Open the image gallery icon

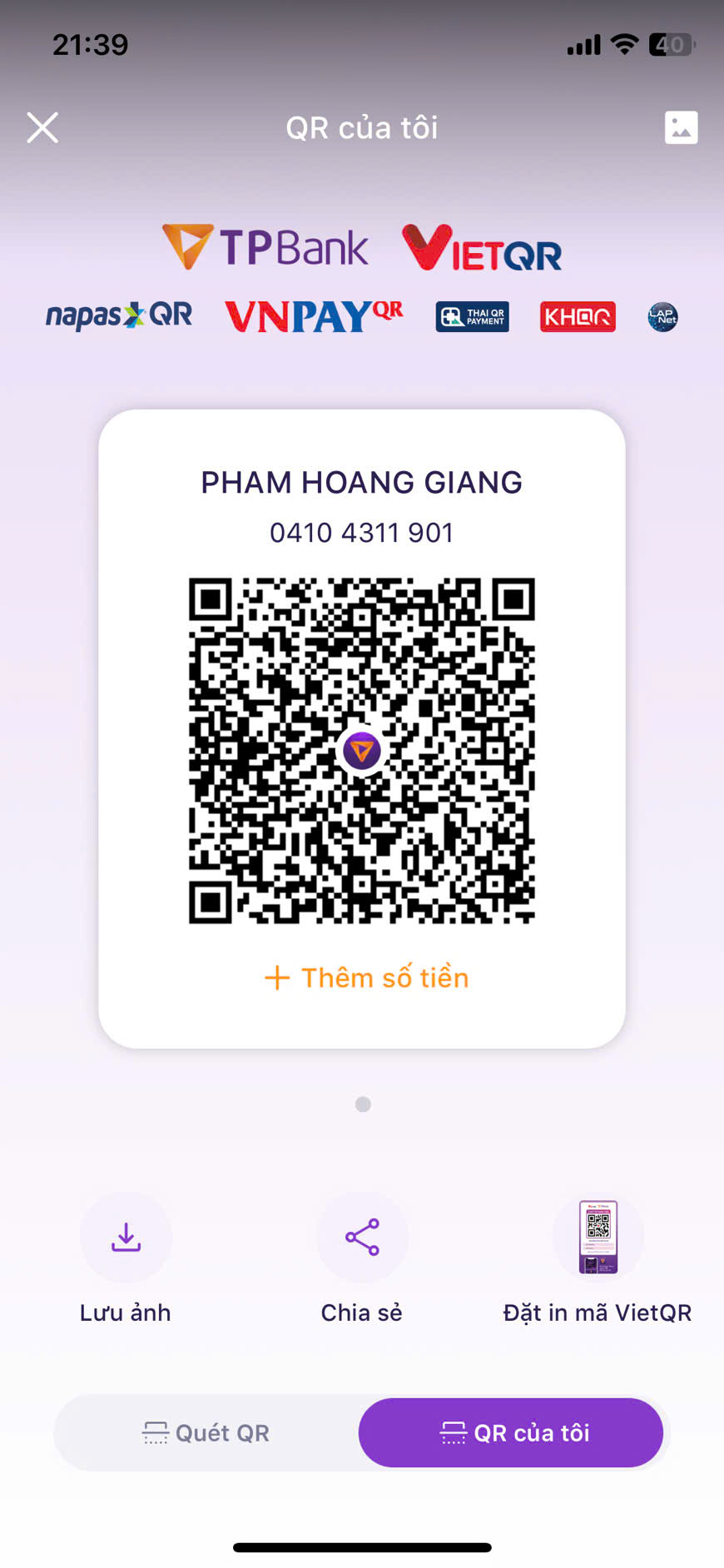point(681,128)
